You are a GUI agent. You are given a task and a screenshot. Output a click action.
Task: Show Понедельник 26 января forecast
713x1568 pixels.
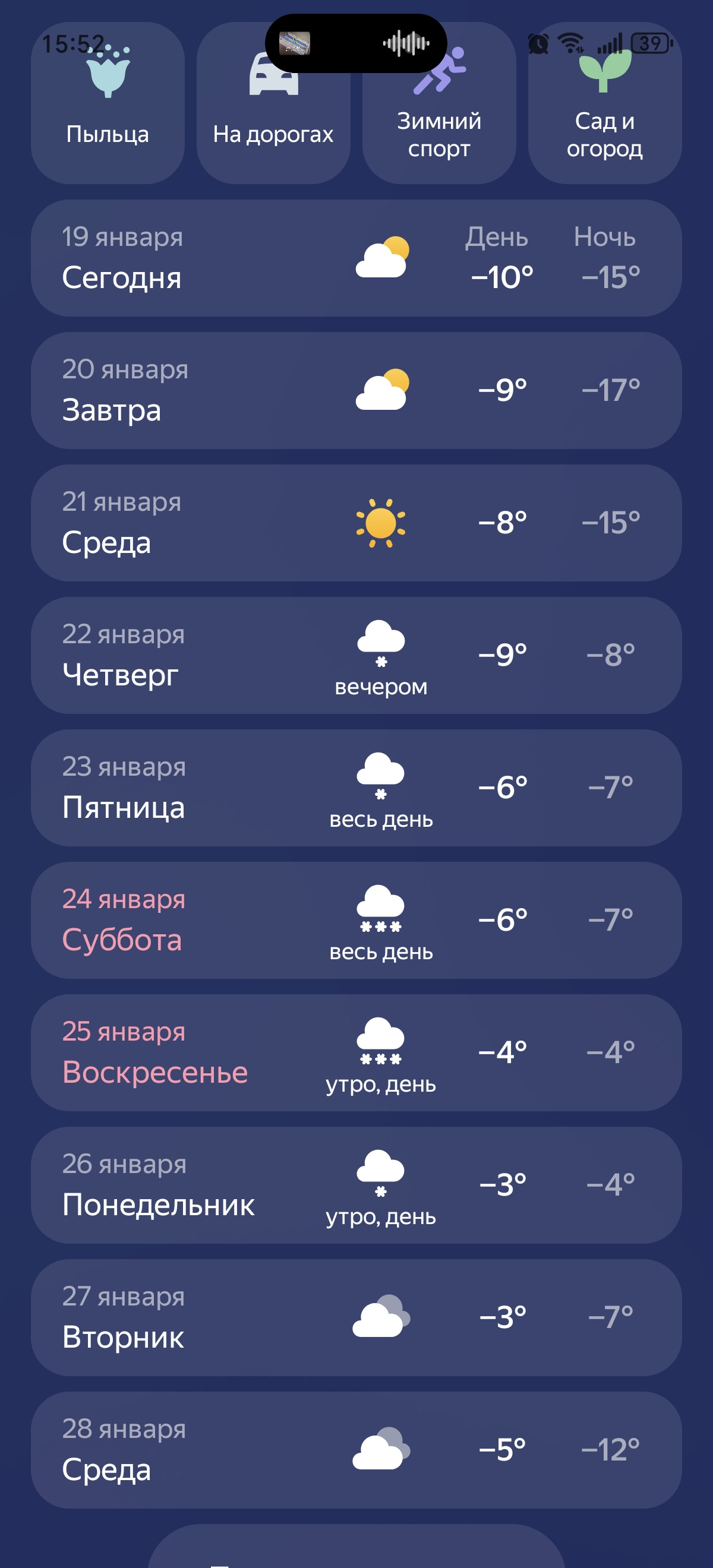tap(356, 1185)
